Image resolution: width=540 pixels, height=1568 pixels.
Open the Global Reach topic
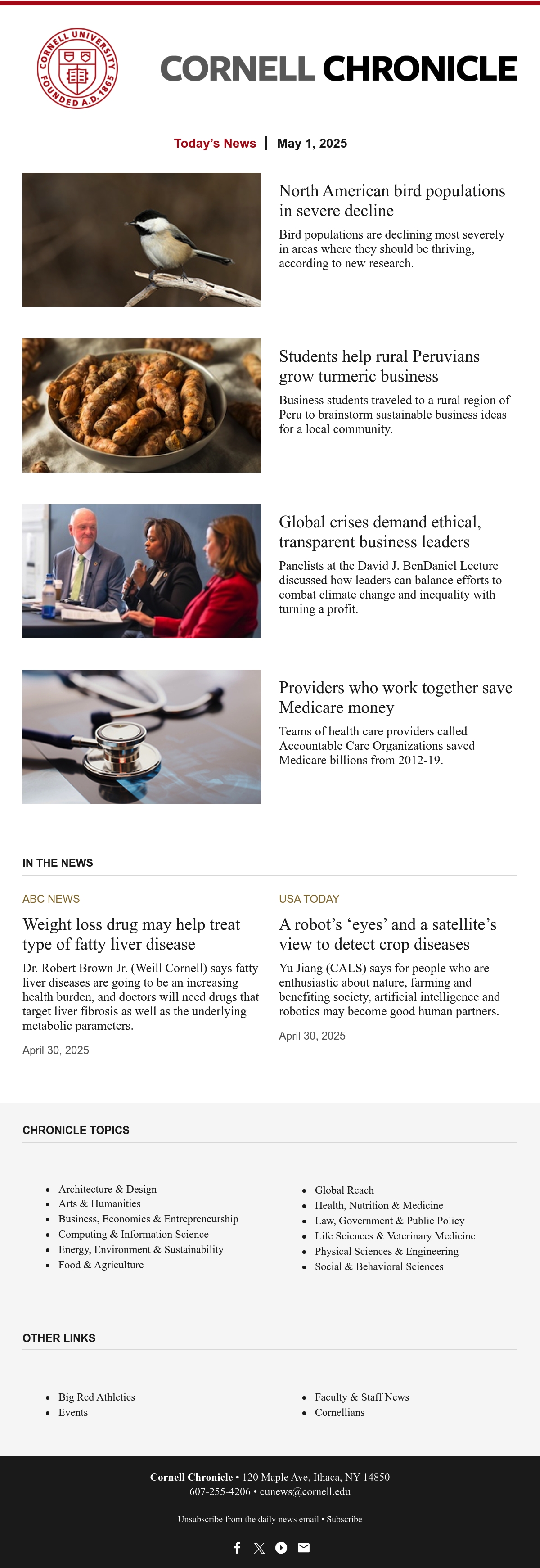(344, 1190)
